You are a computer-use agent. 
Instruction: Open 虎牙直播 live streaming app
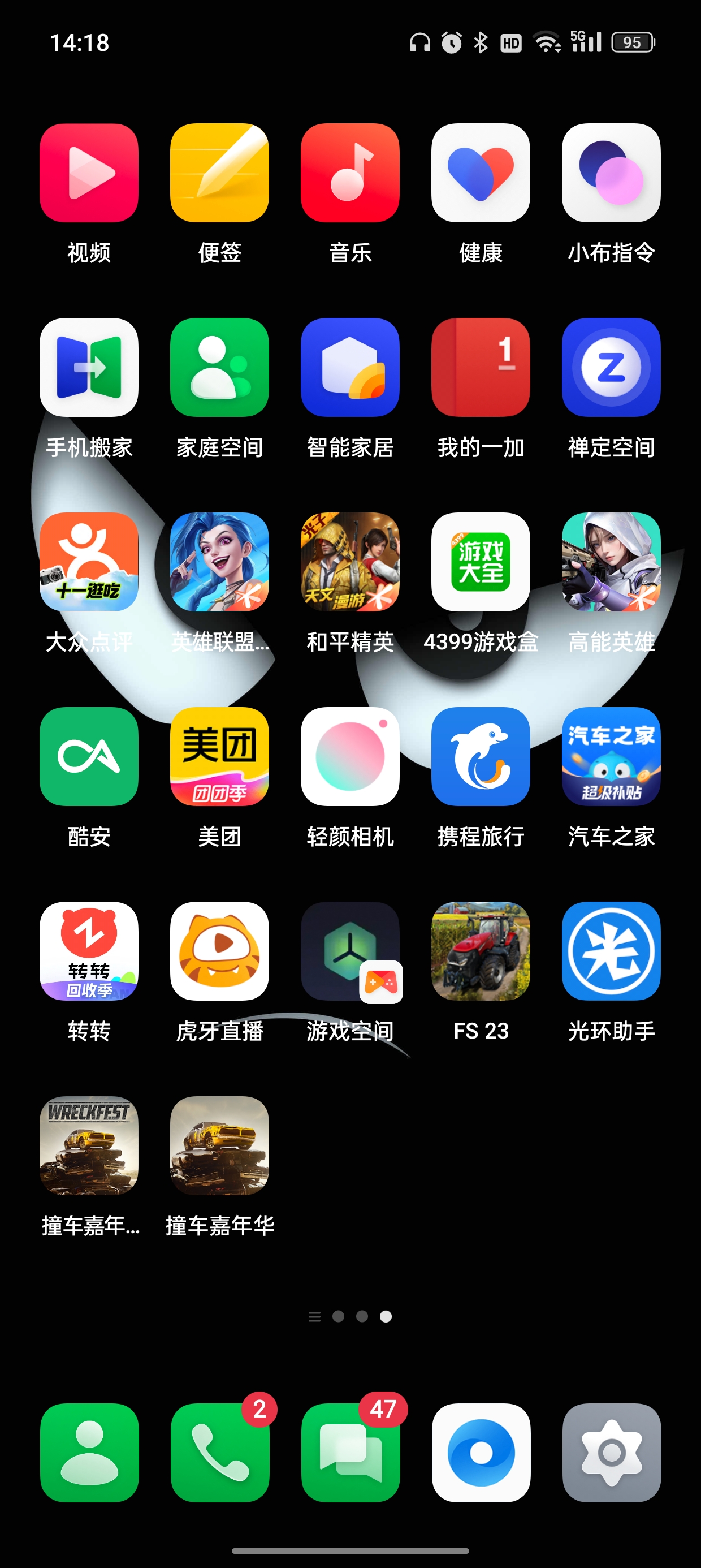coord(219,951)
